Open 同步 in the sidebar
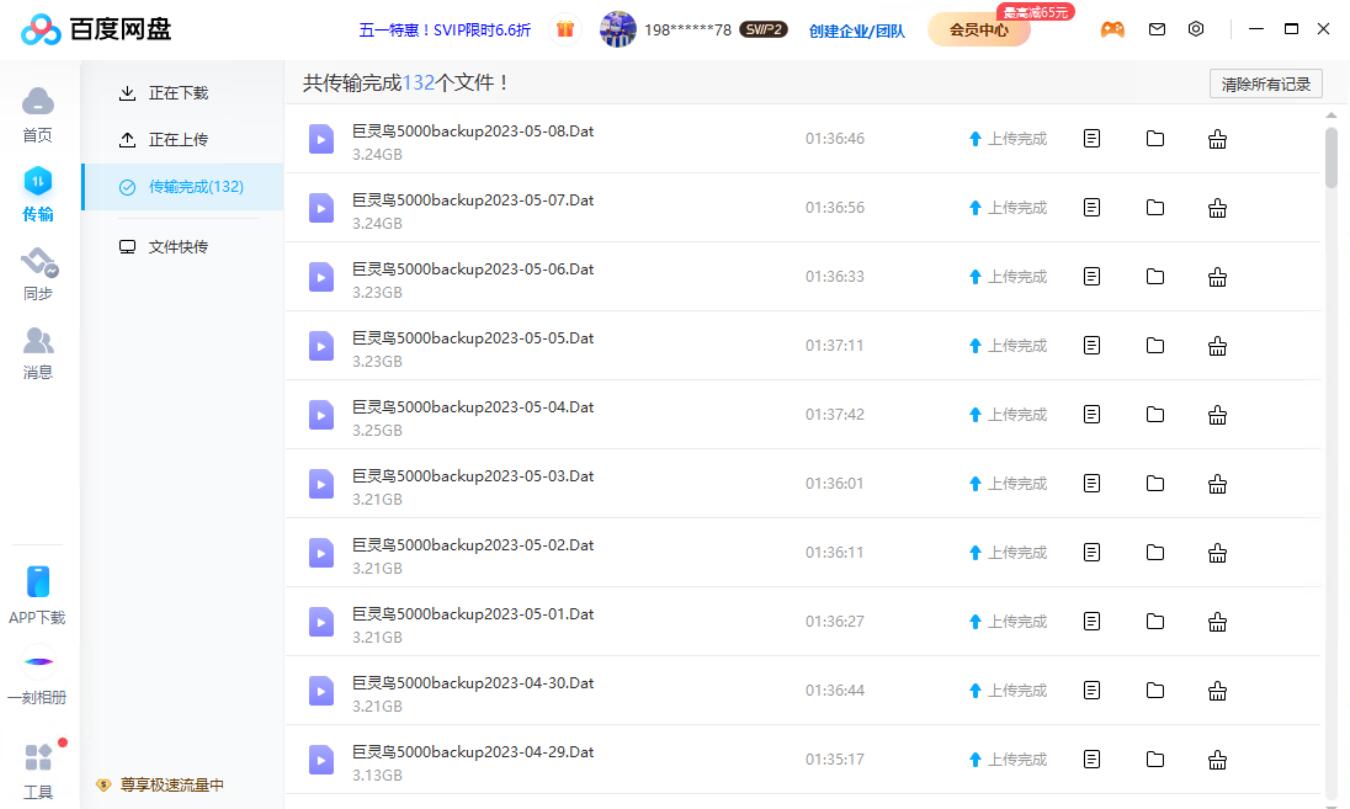Screen dimensions: 1350x809 point(38,274)
